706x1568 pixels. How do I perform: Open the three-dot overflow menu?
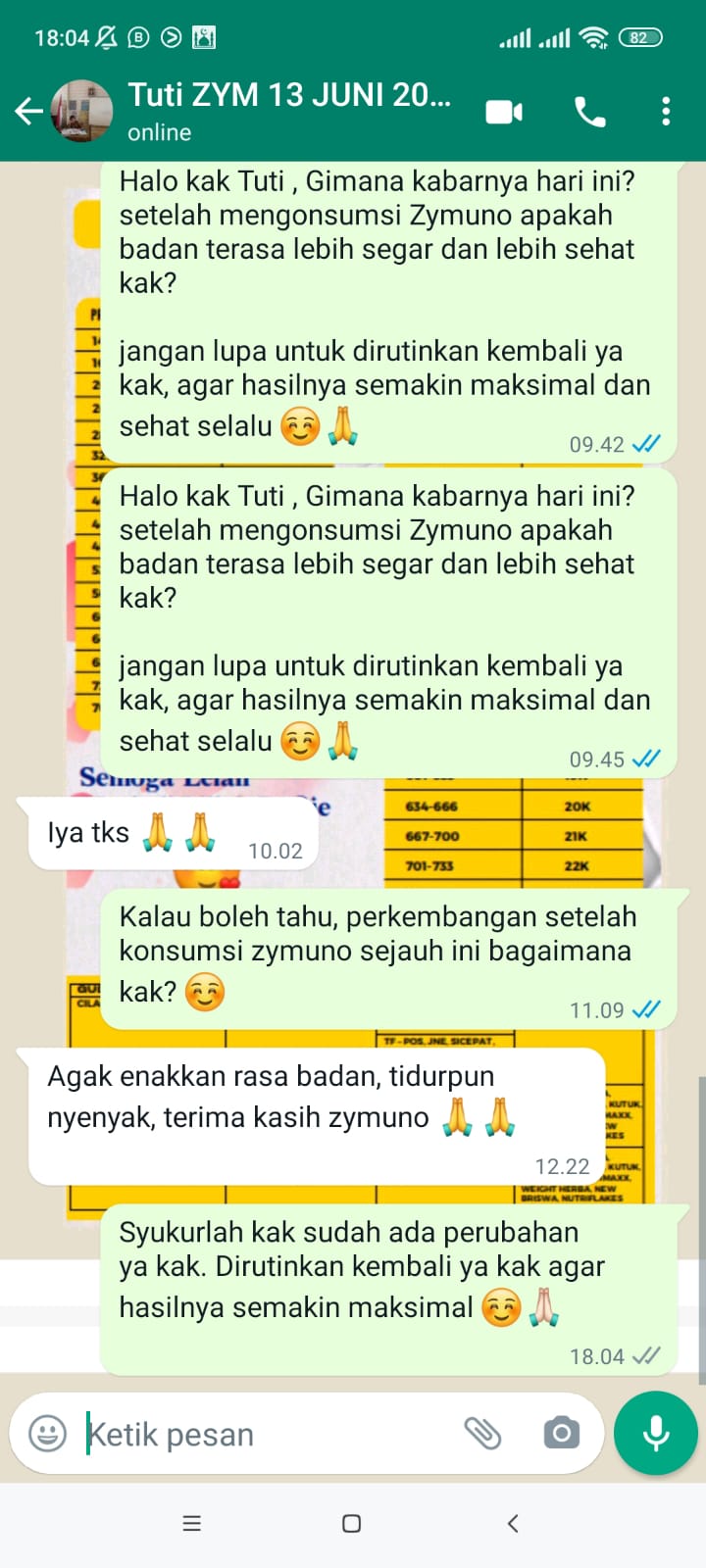pyautogui.click(x=666, y=112)
